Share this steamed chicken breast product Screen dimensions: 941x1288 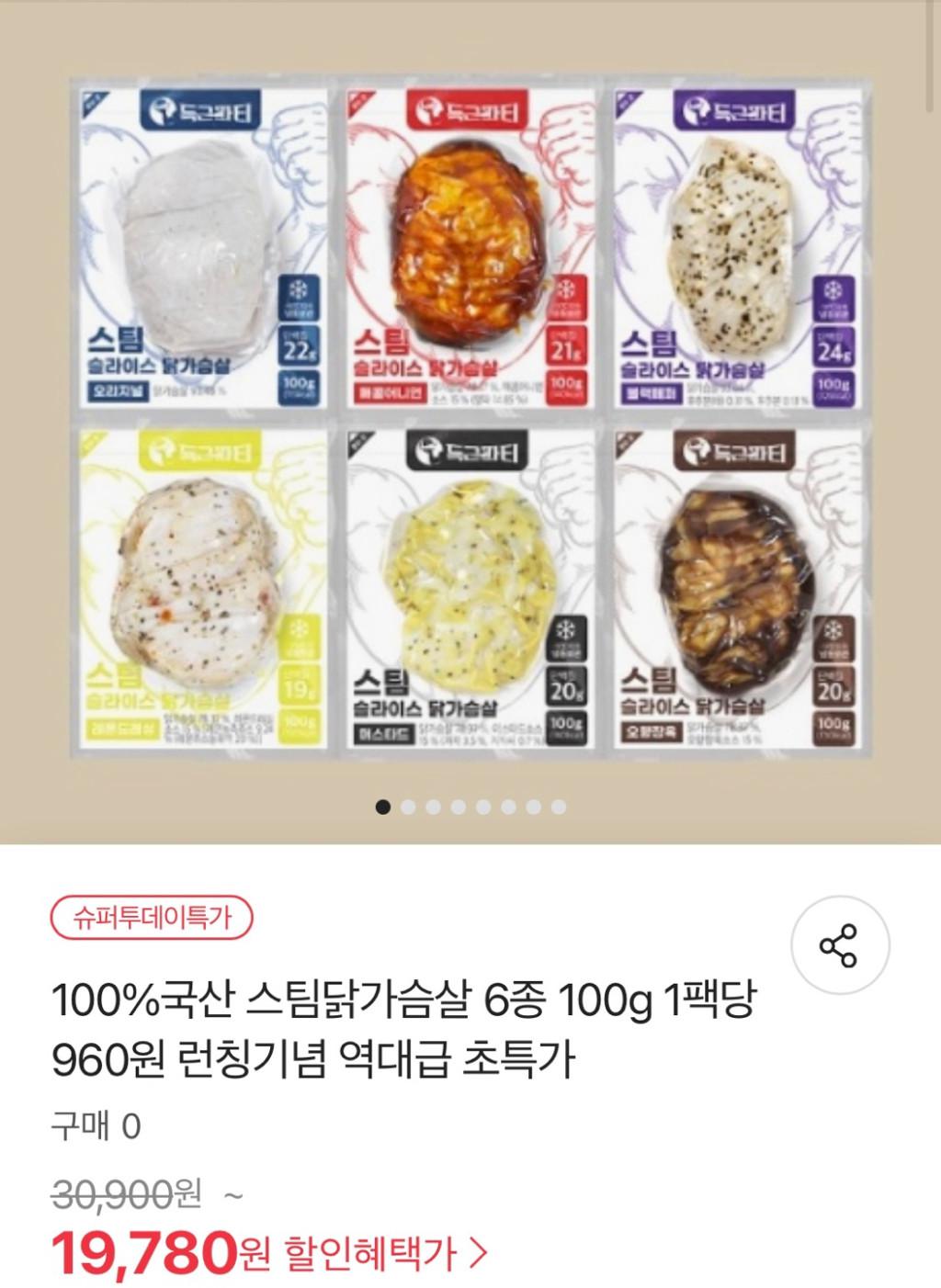(839, 945)
